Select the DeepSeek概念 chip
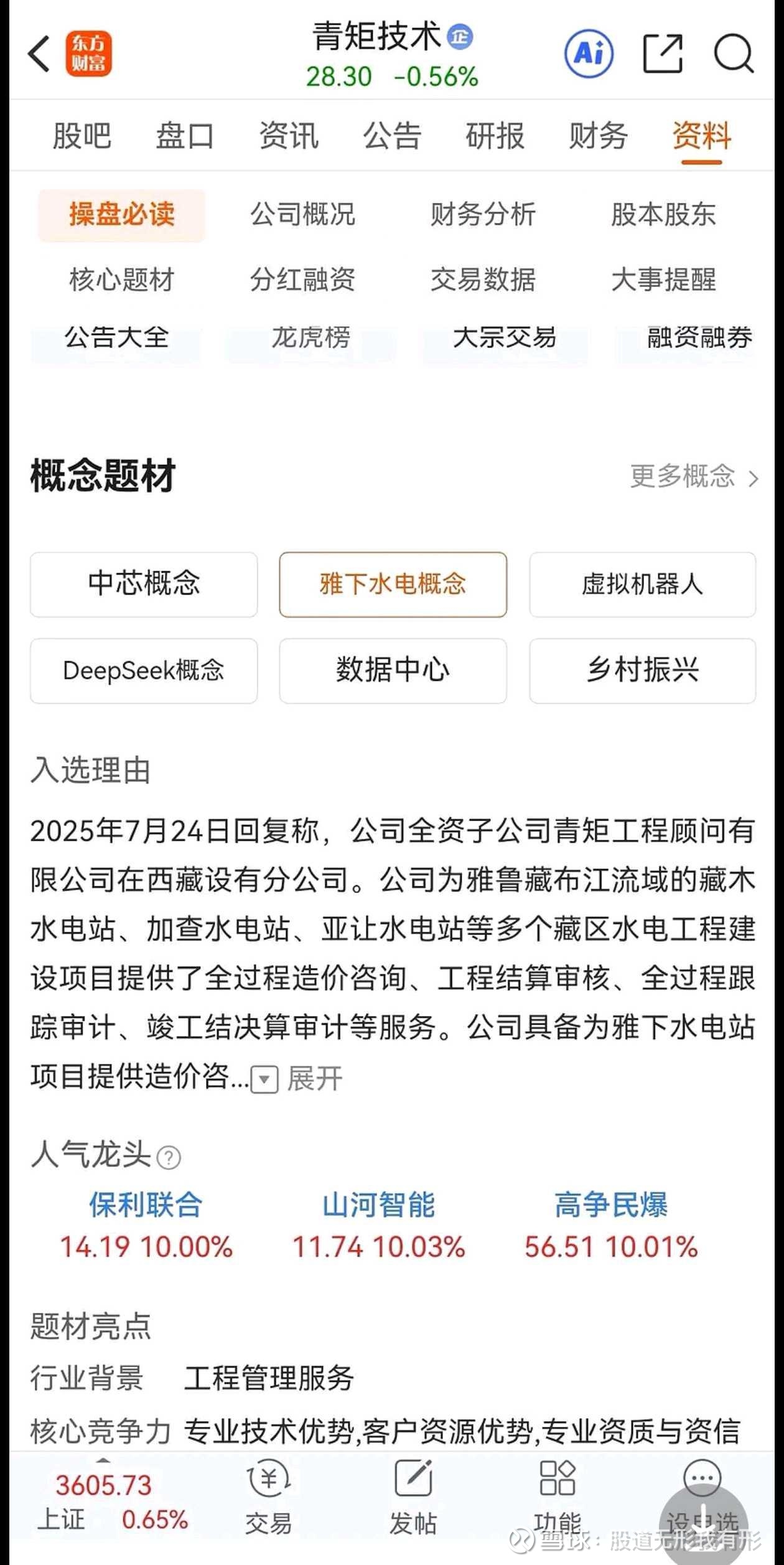Viewport: 784px width, 1565px height. tap(144, 670)
